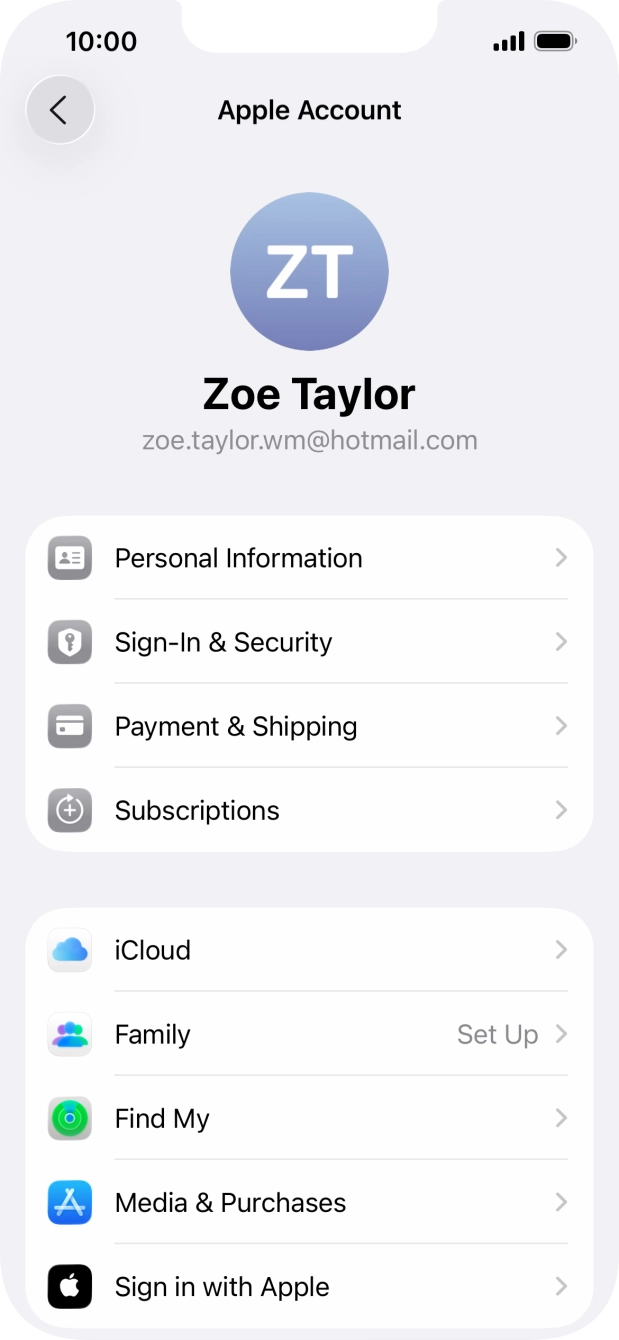Open Sign-In & Security settings
The image size is (619, 1340).
point(309,642)
